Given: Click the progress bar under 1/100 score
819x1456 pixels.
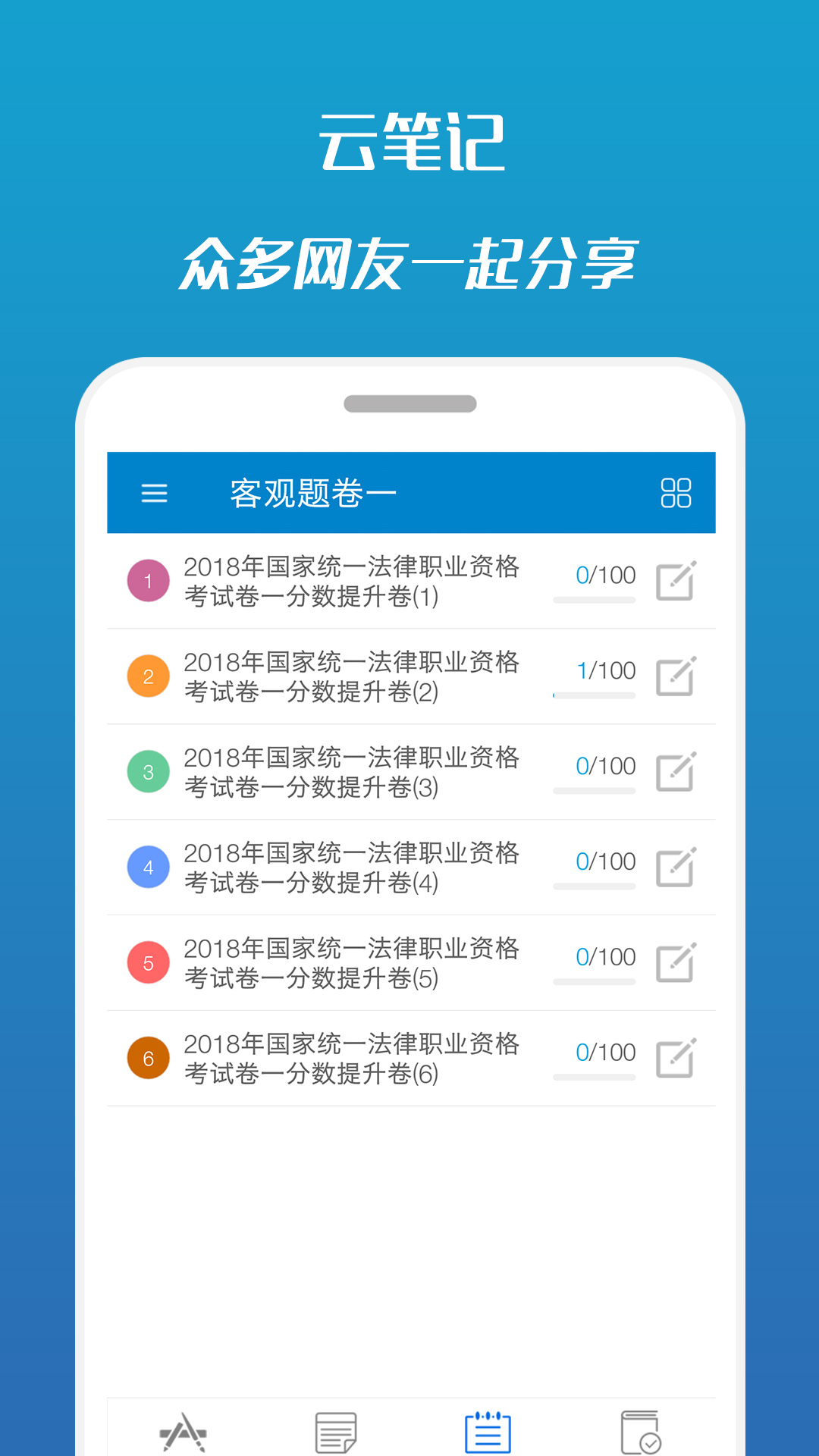Looking at the screenshot, I should coord(595,695).
